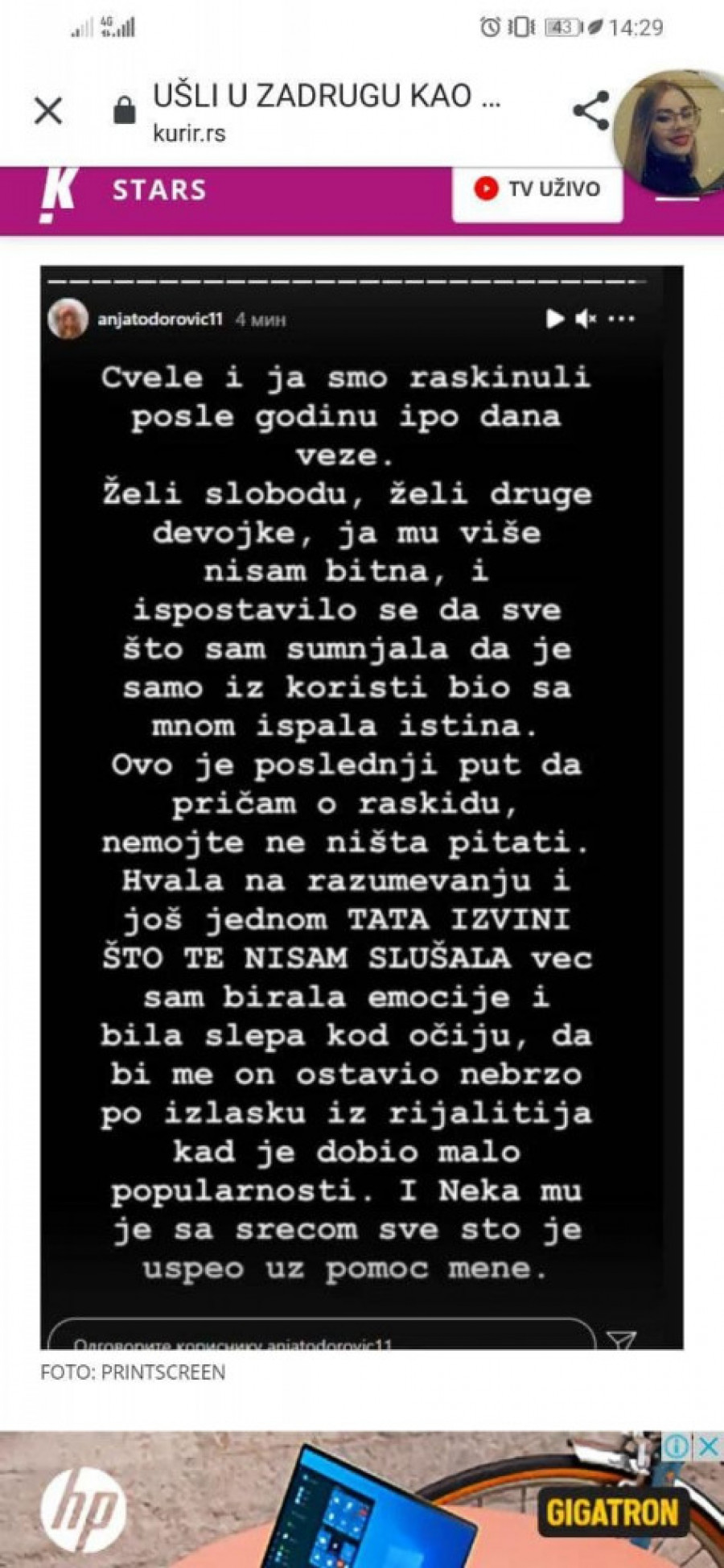724x1568 pixels.
Task: Open the STARS section
Action: tap(159, 190)
